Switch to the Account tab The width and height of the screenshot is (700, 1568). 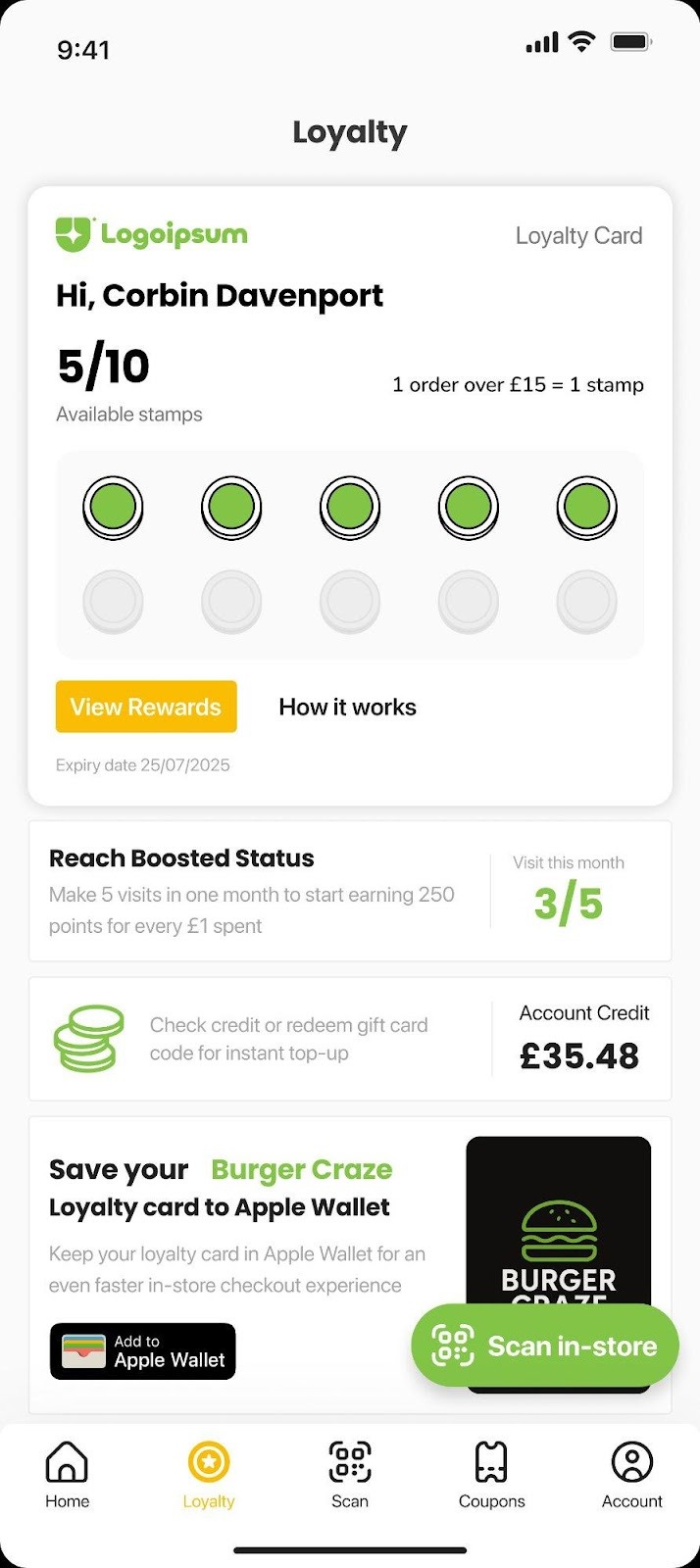632,1475
